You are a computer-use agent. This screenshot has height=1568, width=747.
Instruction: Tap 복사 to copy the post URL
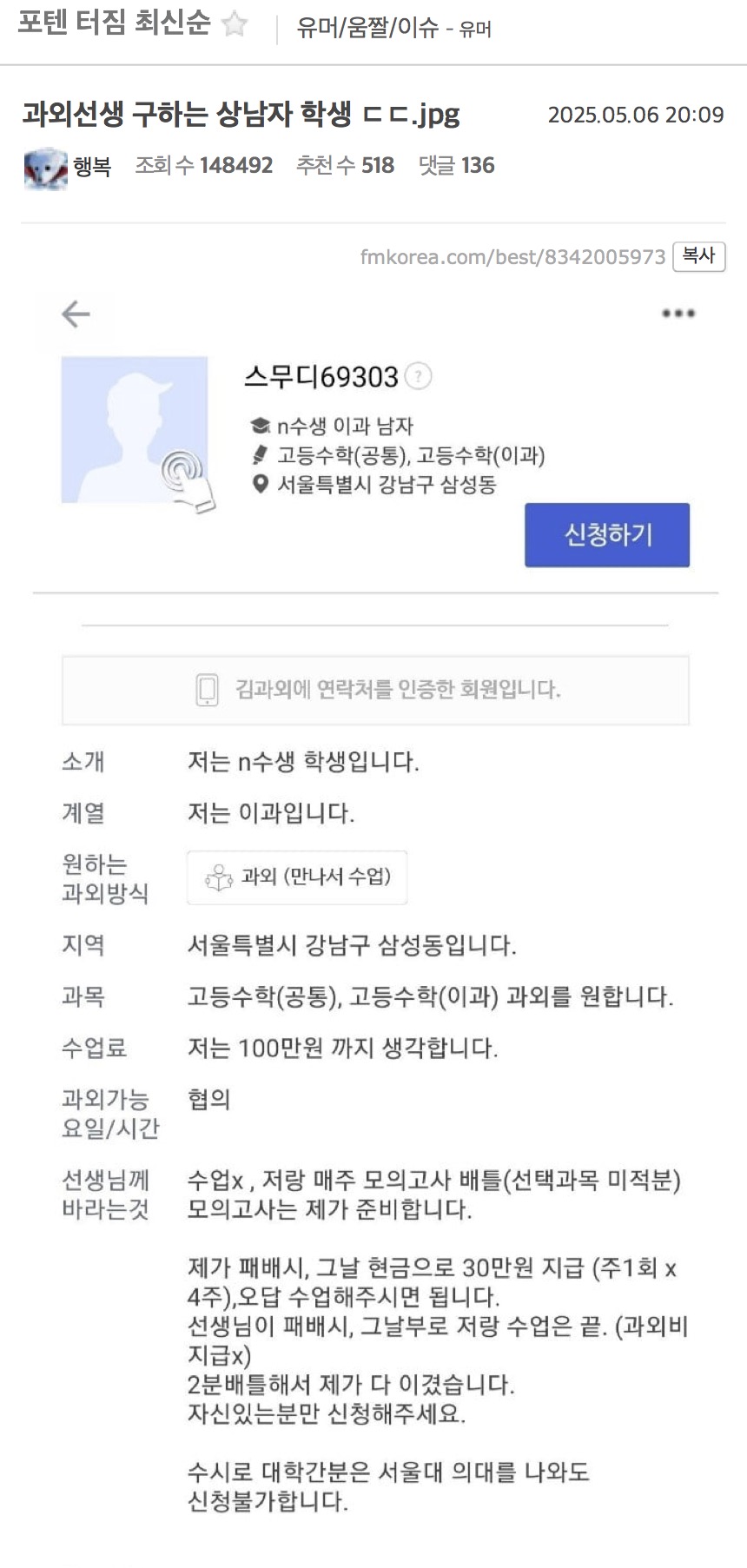pyautogui.click(x=698, y=256)
